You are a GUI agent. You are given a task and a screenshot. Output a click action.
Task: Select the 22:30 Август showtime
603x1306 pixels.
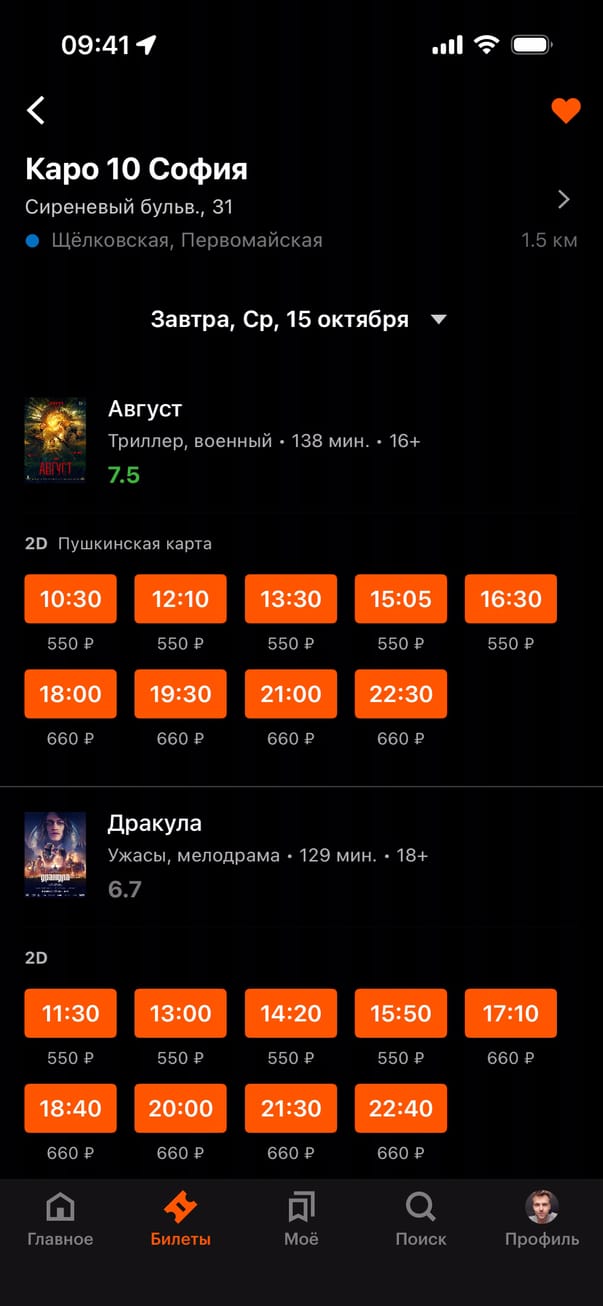[401, 694]
